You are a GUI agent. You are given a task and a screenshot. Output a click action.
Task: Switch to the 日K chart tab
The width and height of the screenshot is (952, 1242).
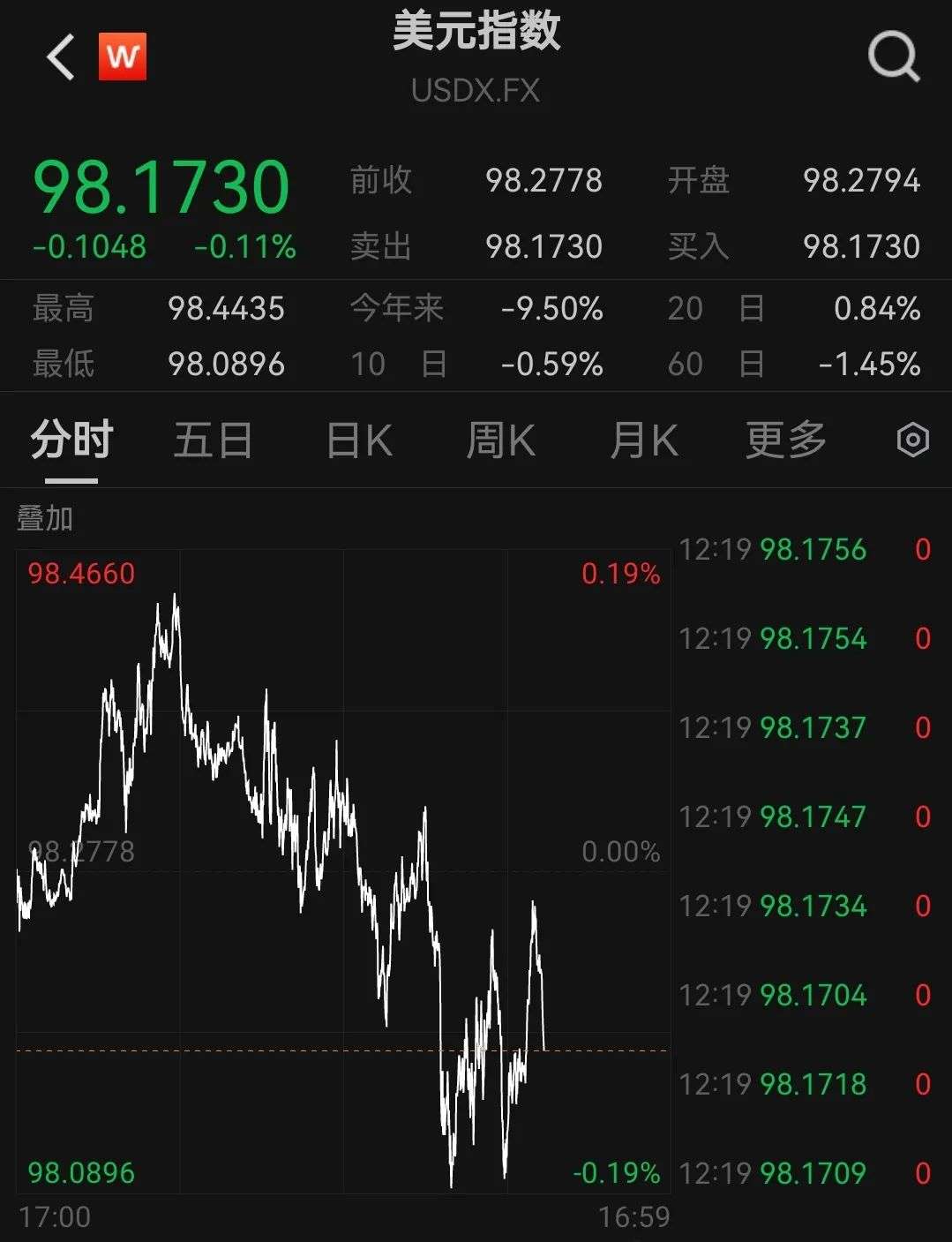coord(359,440)
